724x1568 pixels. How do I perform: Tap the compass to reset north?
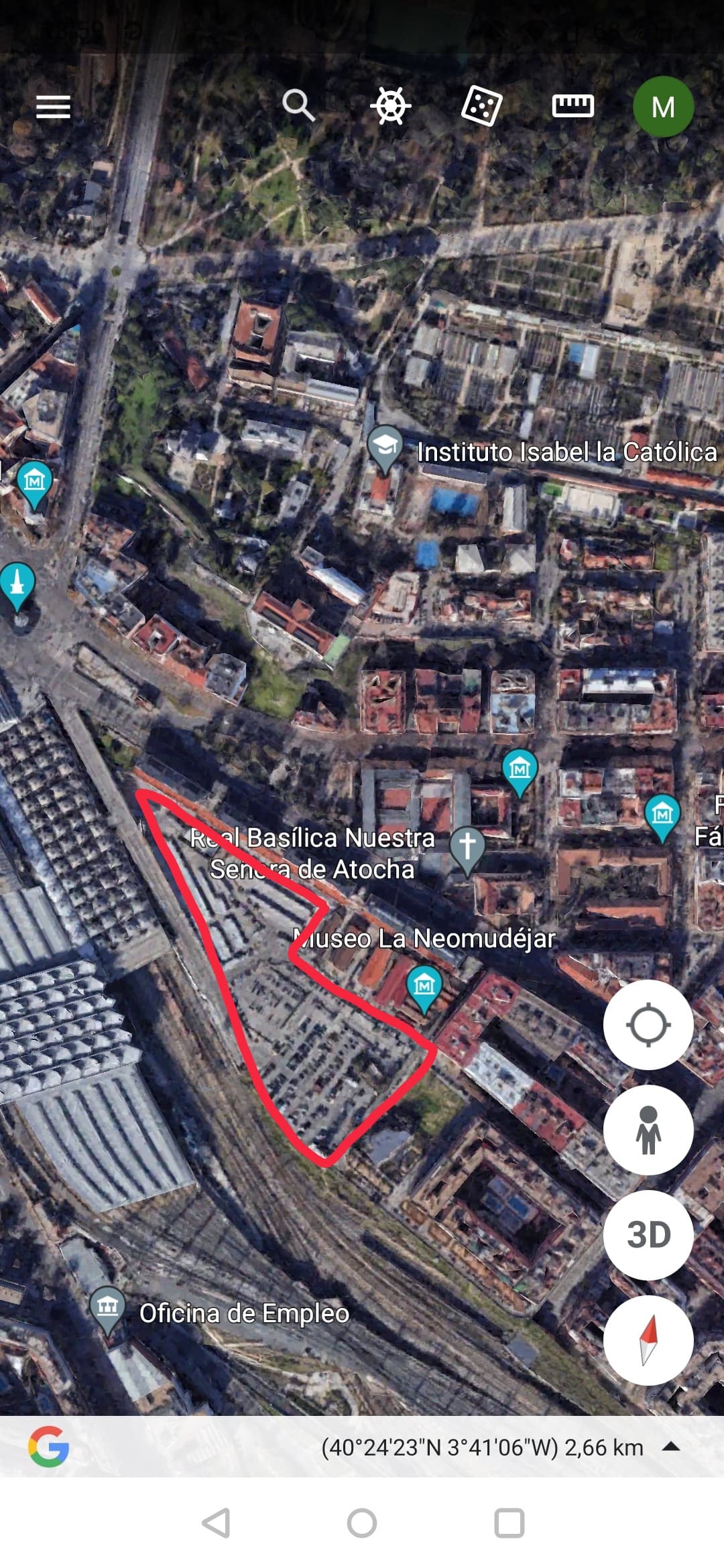(x=648, y=1340)
